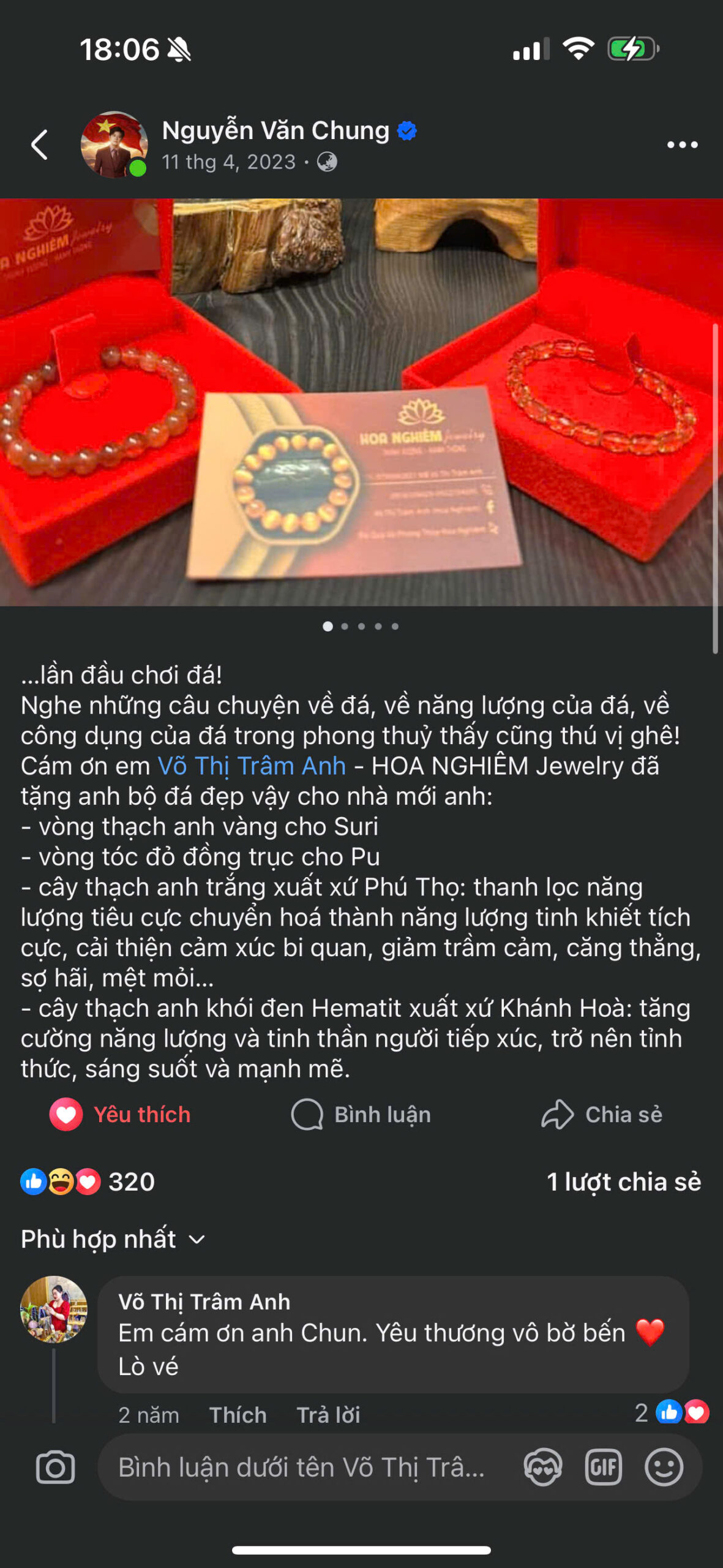Open the Hoa Nghiêm bracelet photo
Viewport: 723px width, 1568px height.
coord(361,402)
